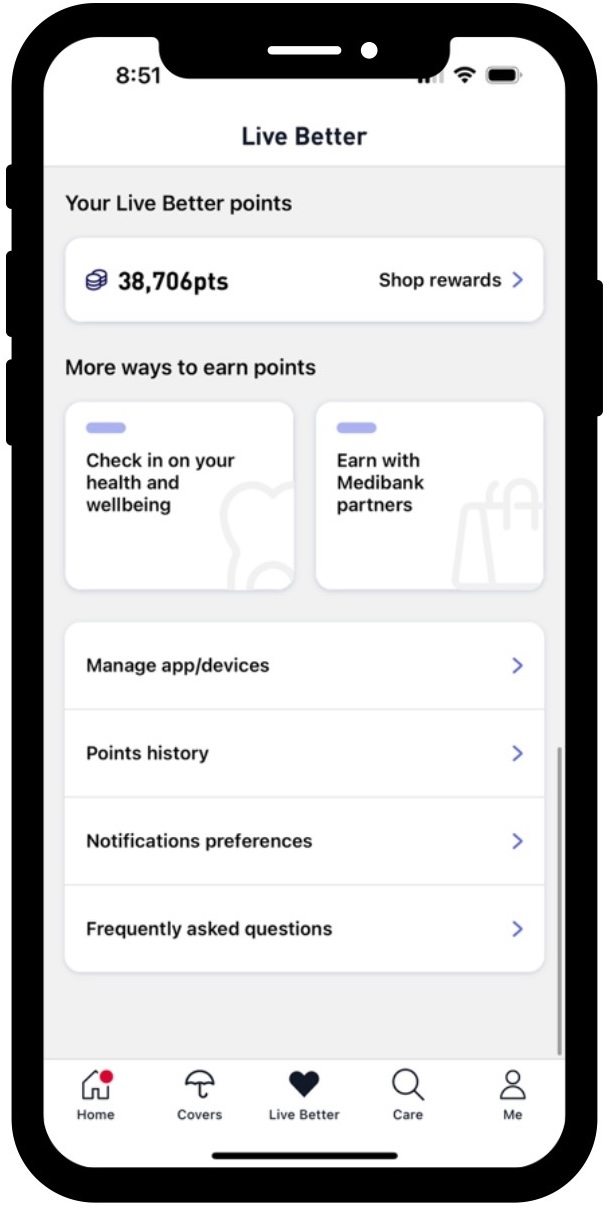Open Check in on your health and wellbeing card
609x1210 pixels.
tap(180, 496)
